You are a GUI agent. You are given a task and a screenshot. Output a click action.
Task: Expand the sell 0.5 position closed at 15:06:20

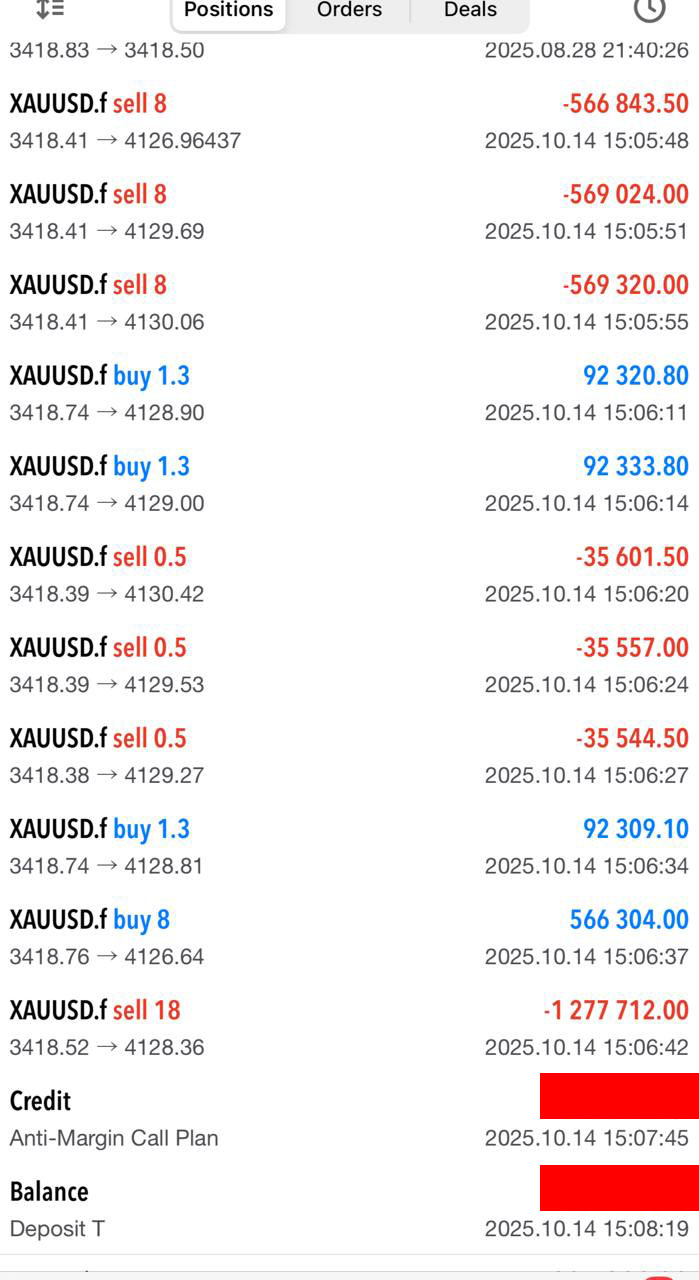349,575
